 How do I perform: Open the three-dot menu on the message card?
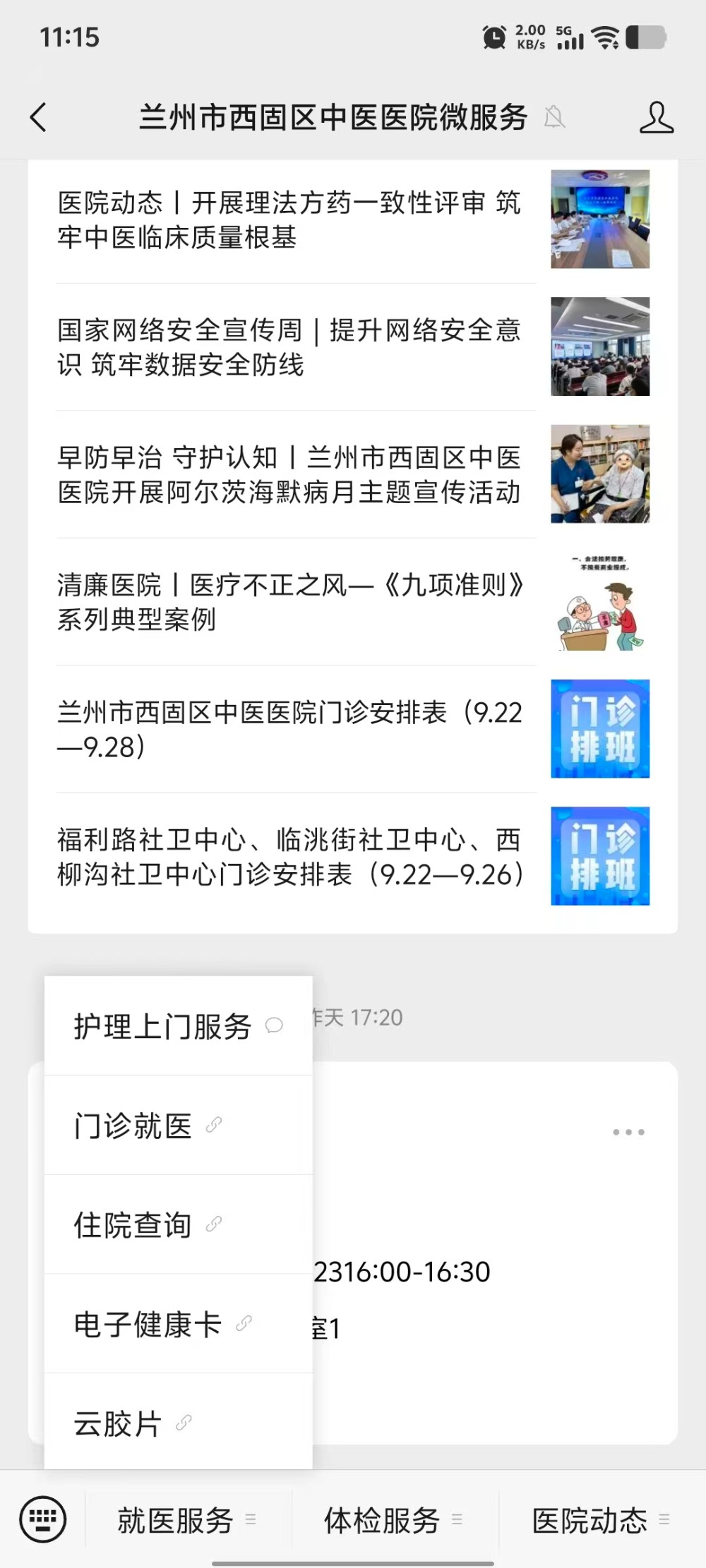pyautogui.click(x=628, y=1132)
